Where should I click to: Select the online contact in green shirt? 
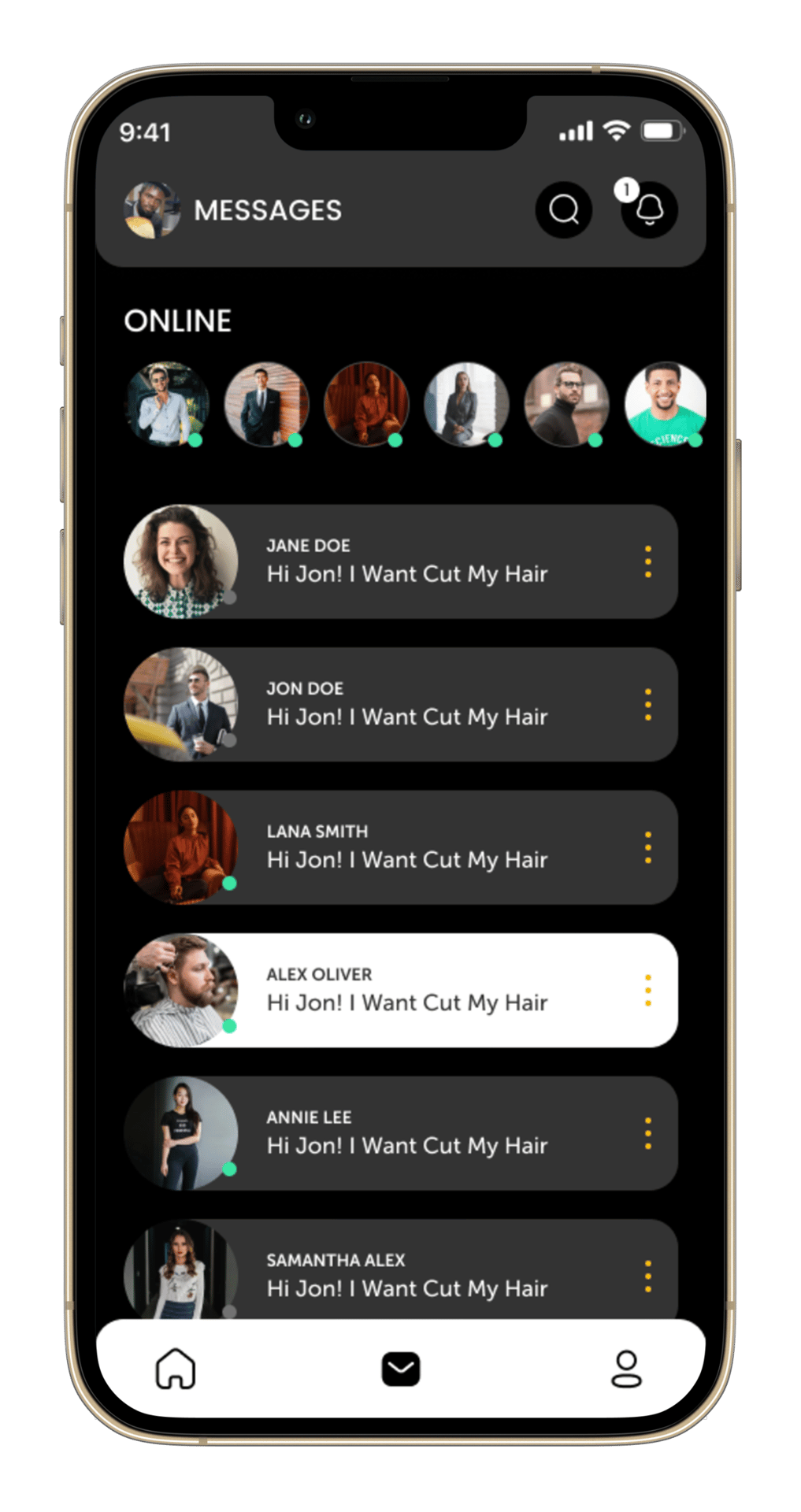coord(666,405)
